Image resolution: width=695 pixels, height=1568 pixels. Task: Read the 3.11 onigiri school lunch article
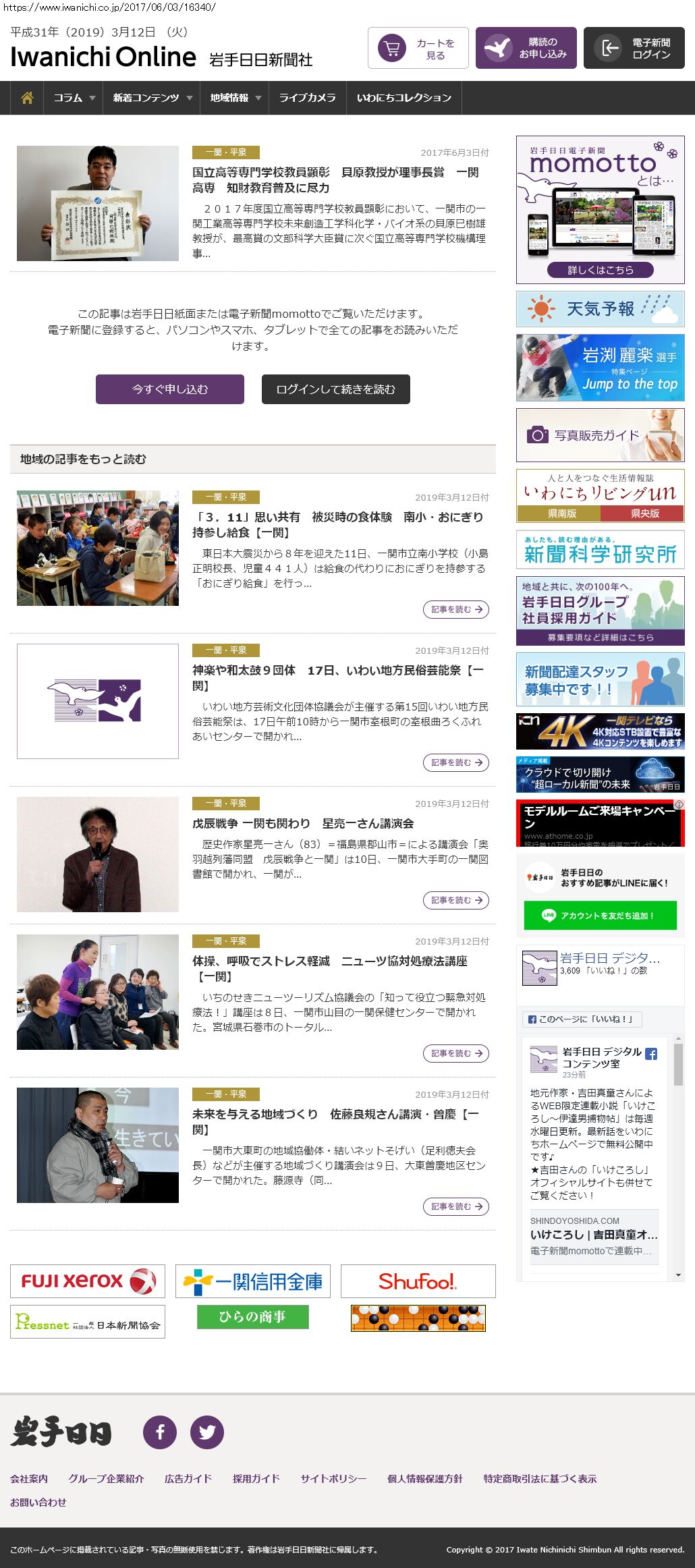point(337,524)
